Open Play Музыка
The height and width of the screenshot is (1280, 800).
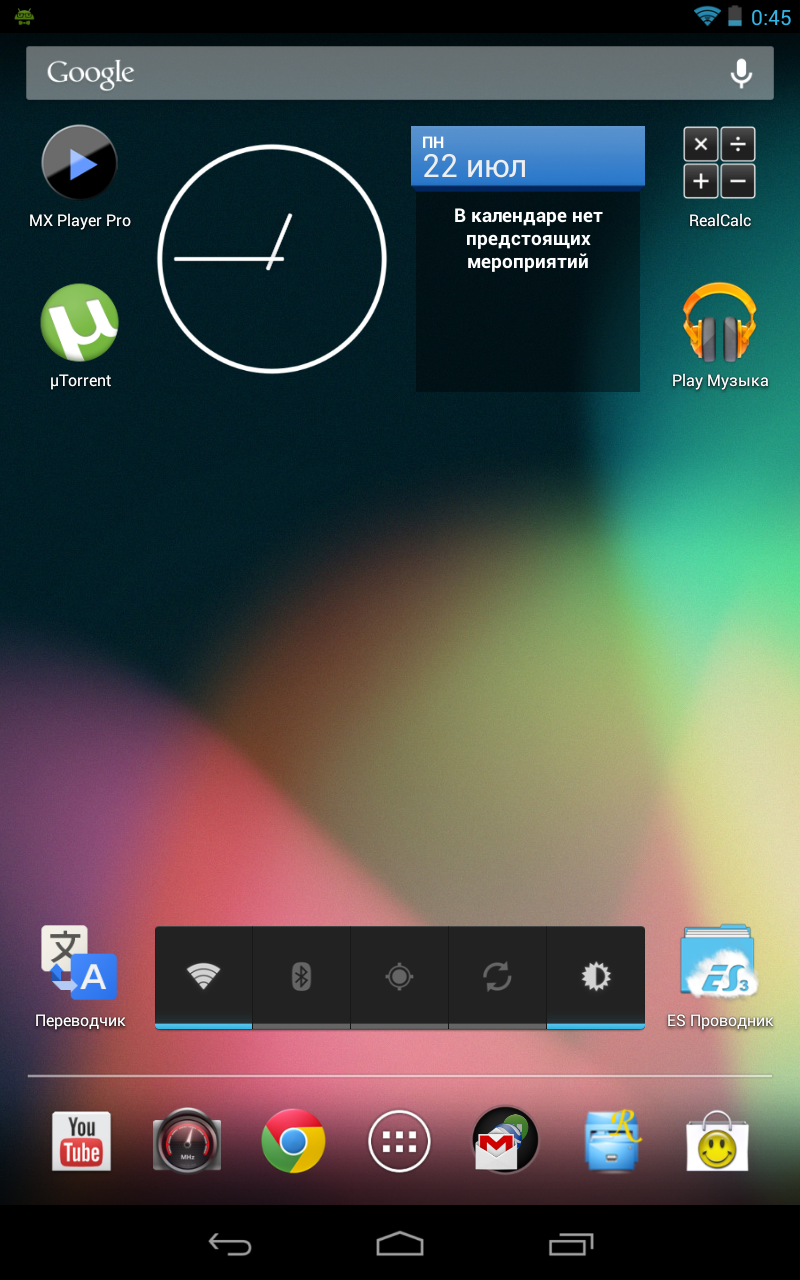click(x=720, y=337)
